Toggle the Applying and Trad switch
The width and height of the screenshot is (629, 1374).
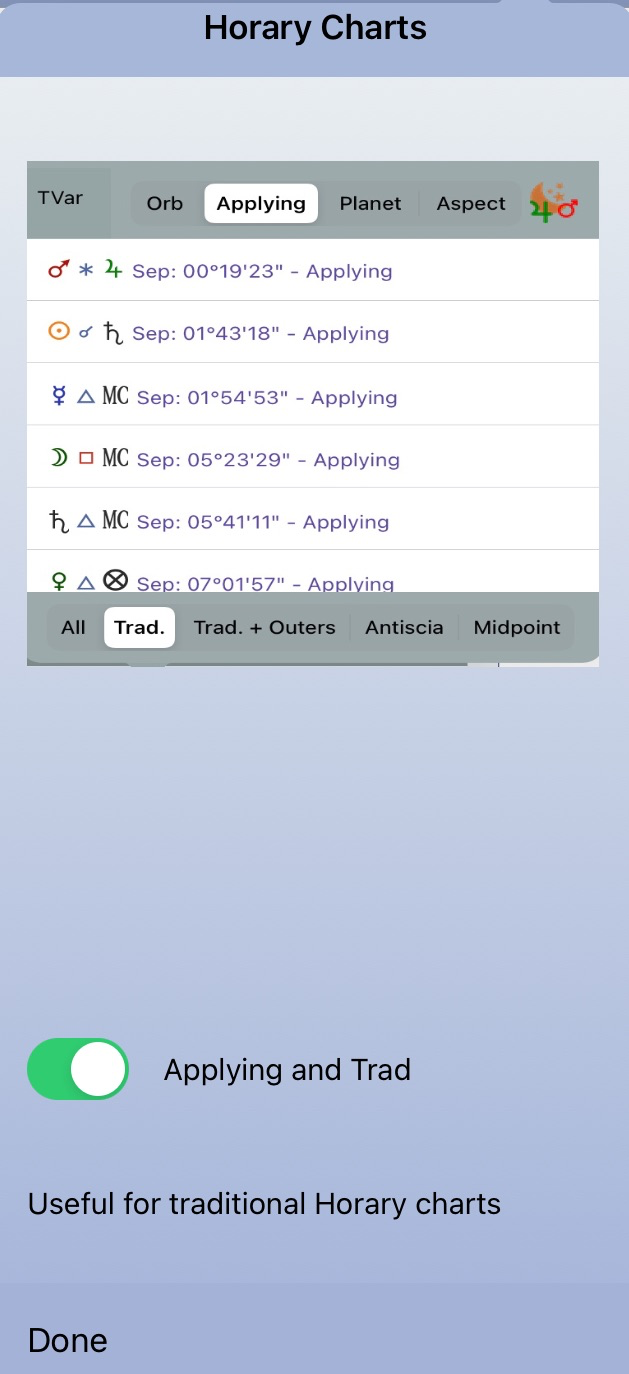pyautogui.click(x=78, y=1069)
